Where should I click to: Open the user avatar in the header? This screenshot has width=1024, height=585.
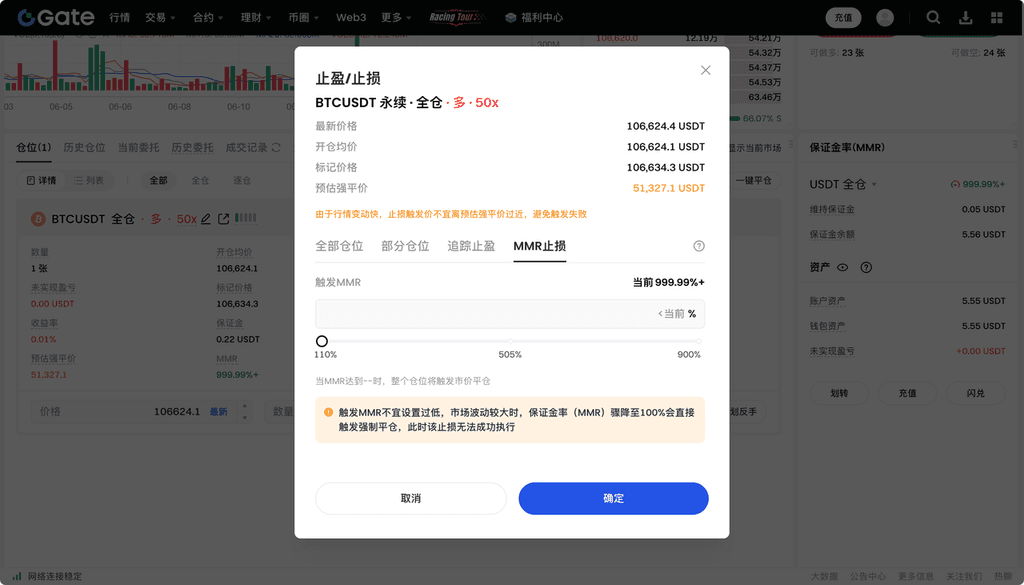click(x=885, y=17)
